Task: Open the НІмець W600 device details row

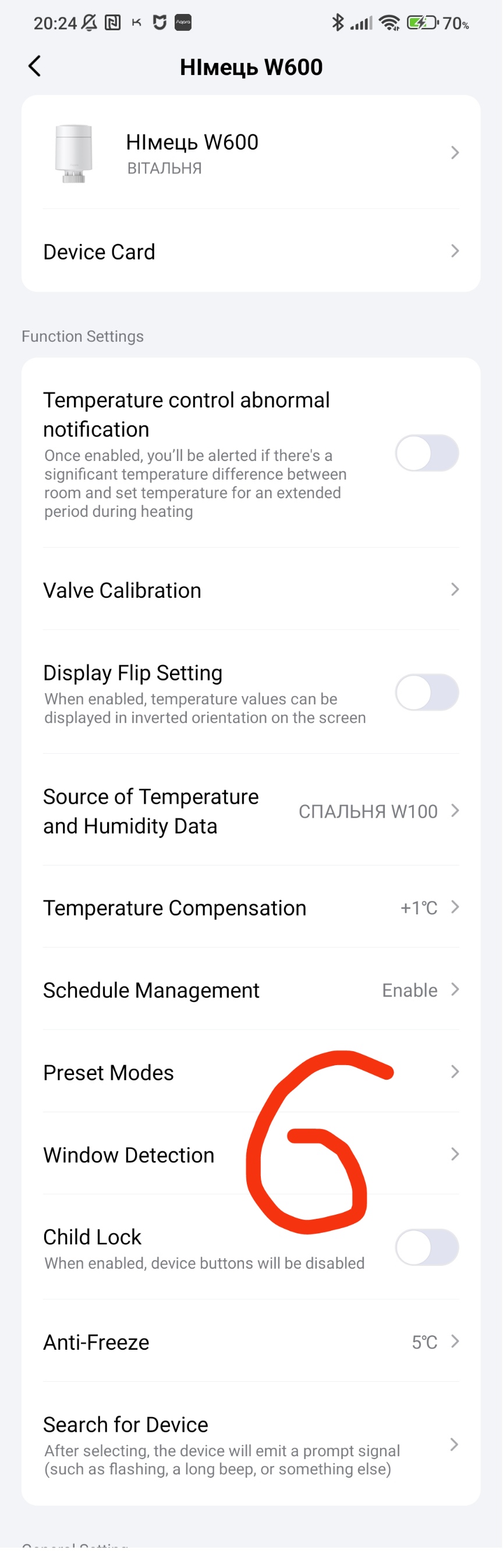Action: (251, 152)
